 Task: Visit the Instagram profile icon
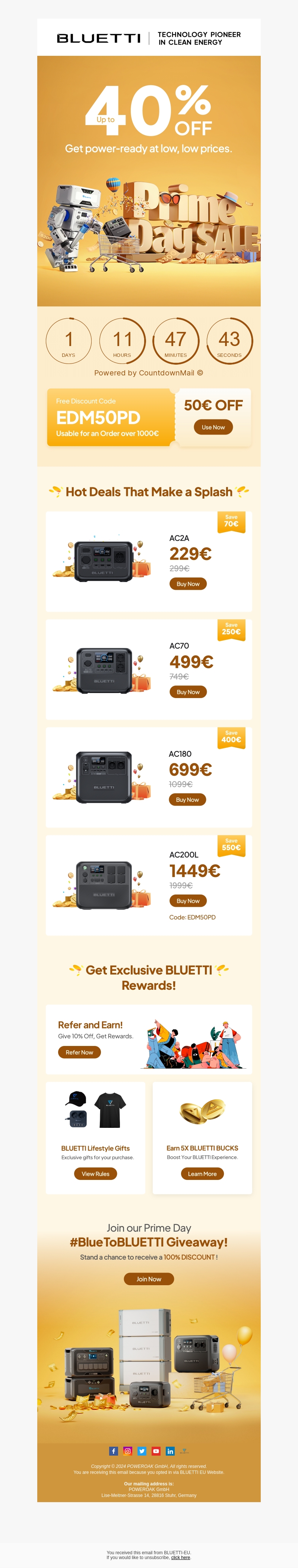click(127, 1451)
